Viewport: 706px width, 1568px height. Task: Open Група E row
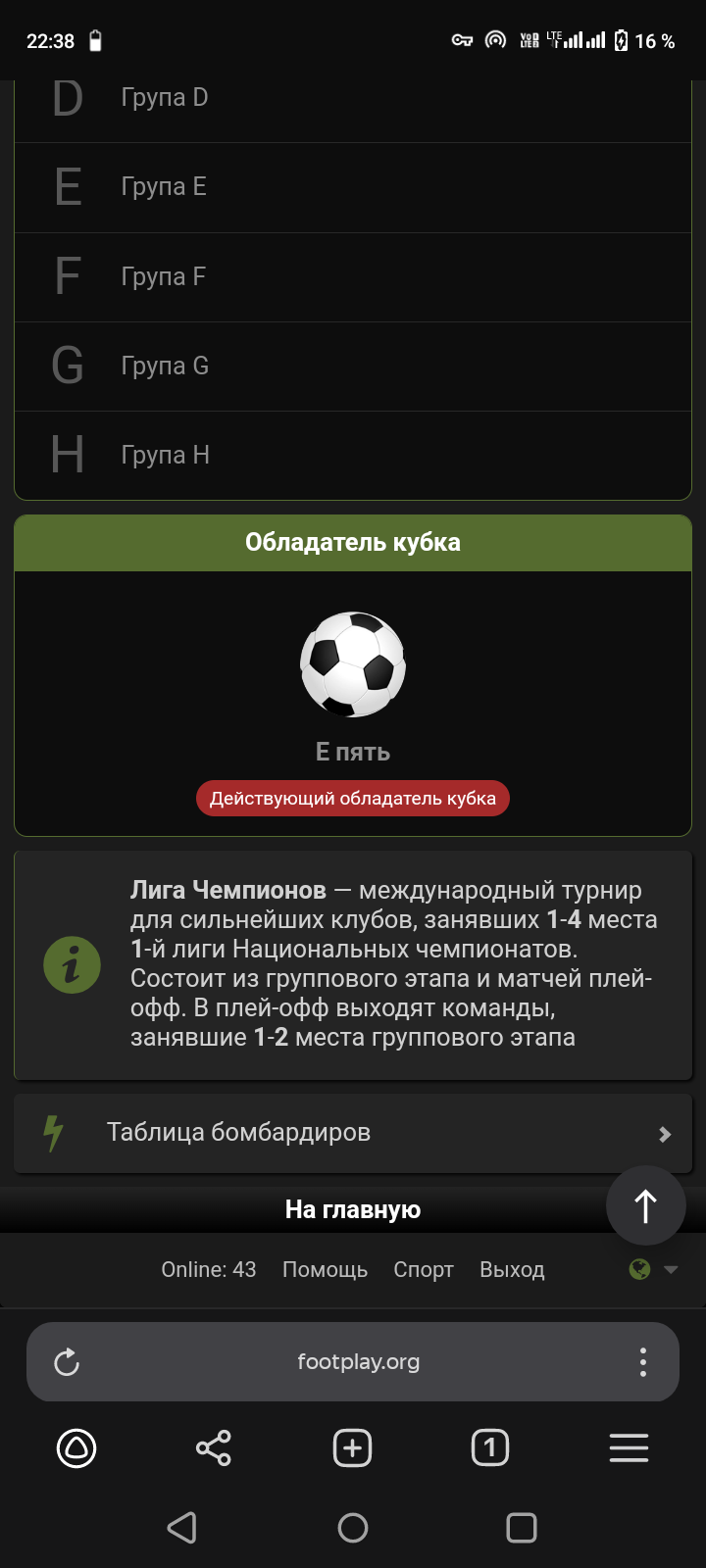pos(353,187)
